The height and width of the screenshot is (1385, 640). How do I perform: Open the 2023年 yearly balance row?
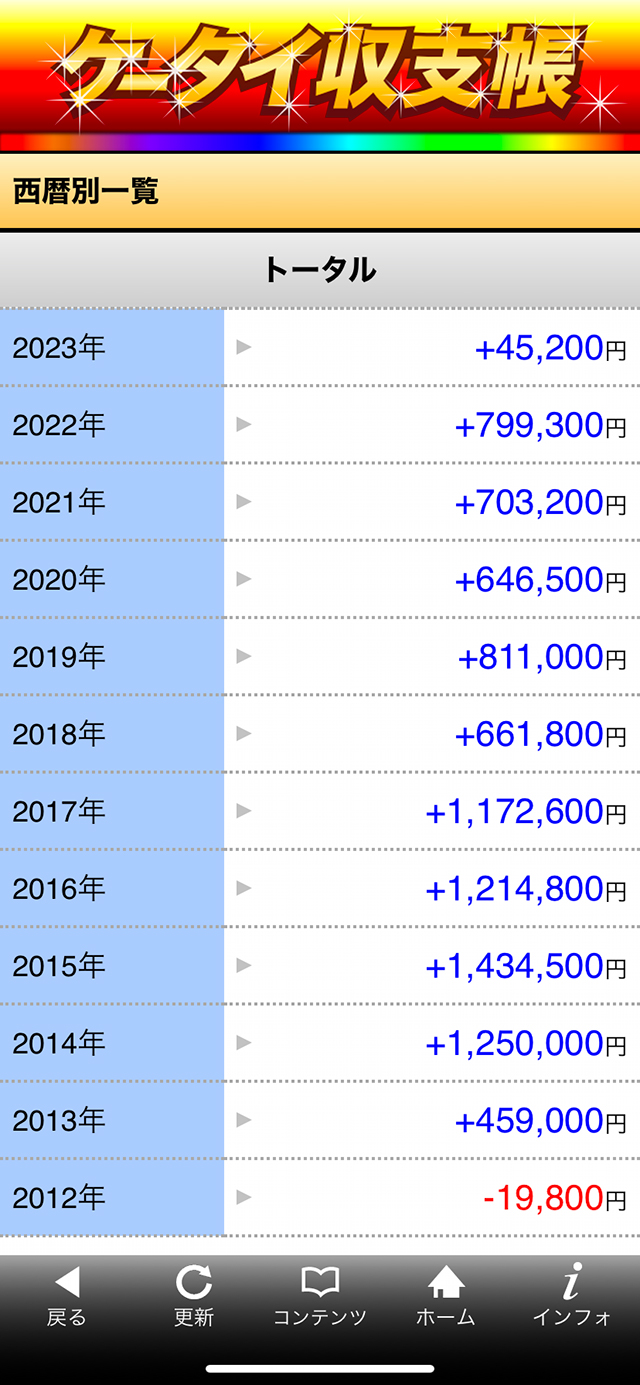[x=320, y=348]
